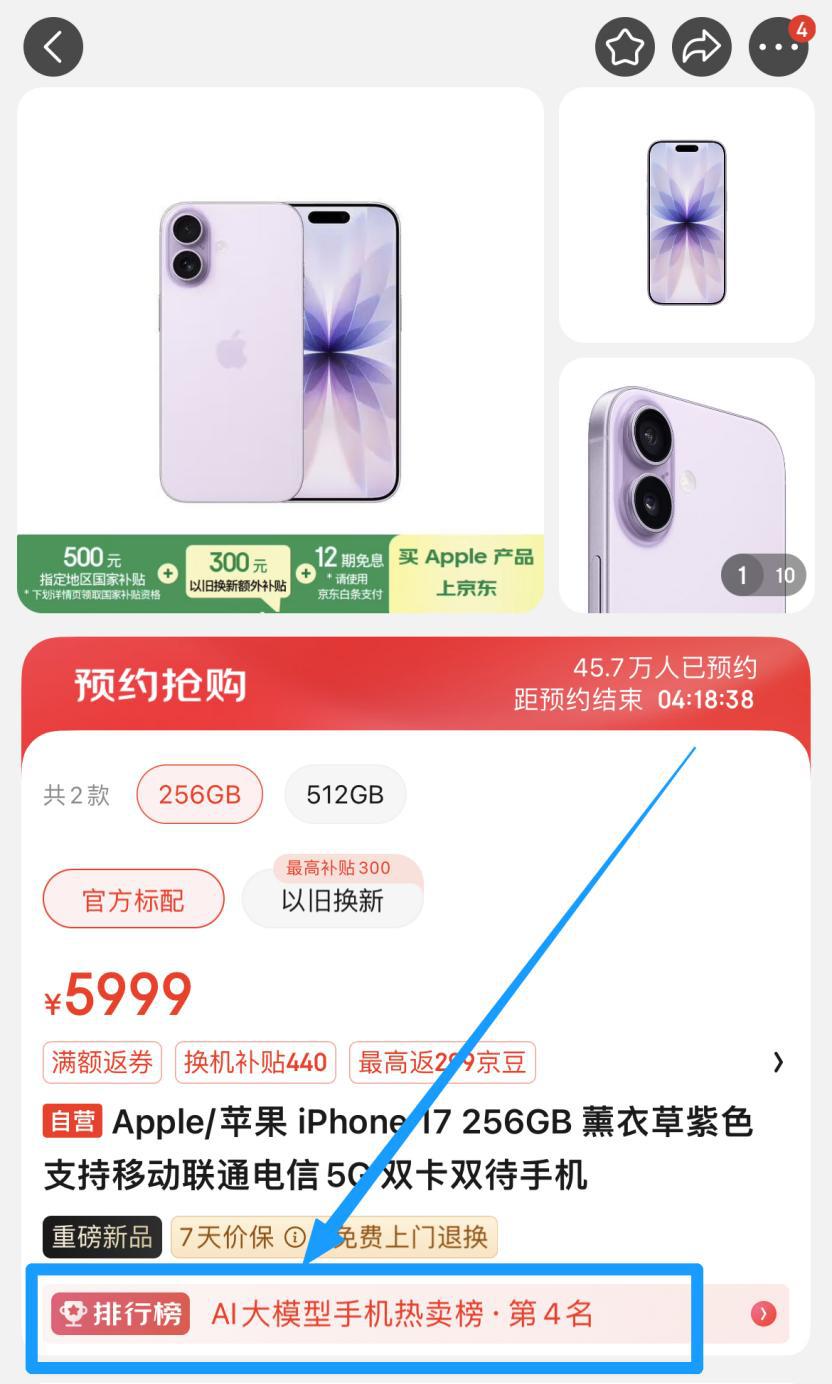The height and width of the screenshot is (1384, 832).
Task: Open the camera close-up thumbnail
Action: pos(686,485)
